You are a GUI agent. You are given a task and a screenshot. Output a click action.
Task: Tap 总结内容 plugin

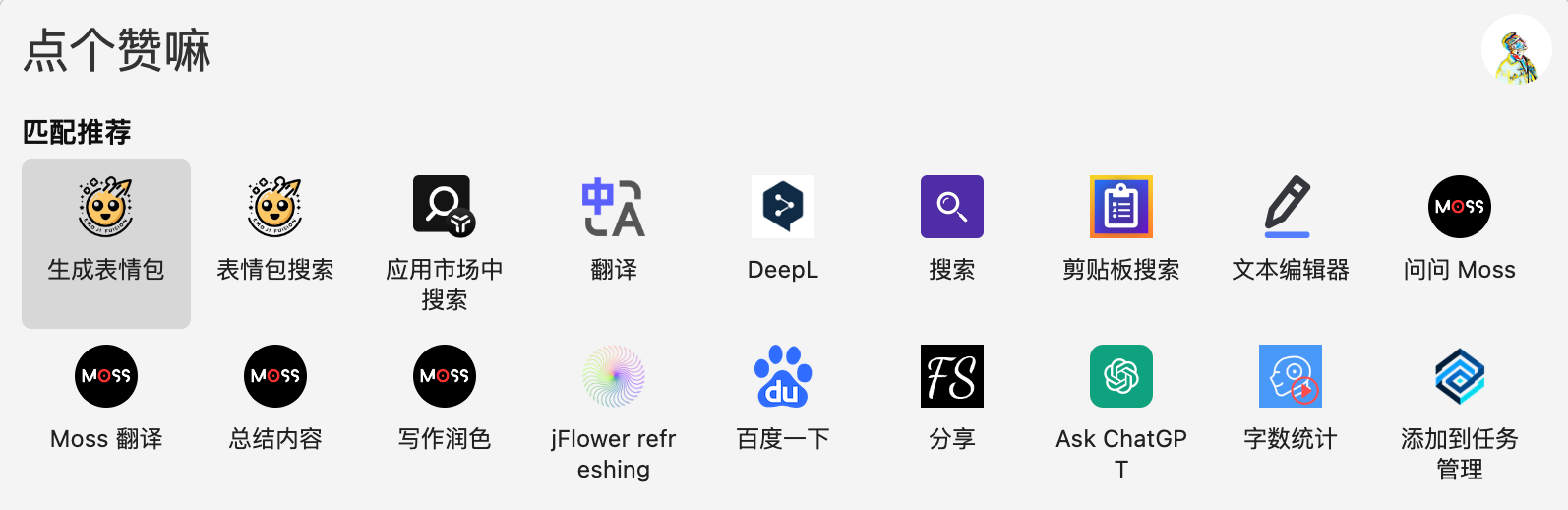tap(275, 394)
